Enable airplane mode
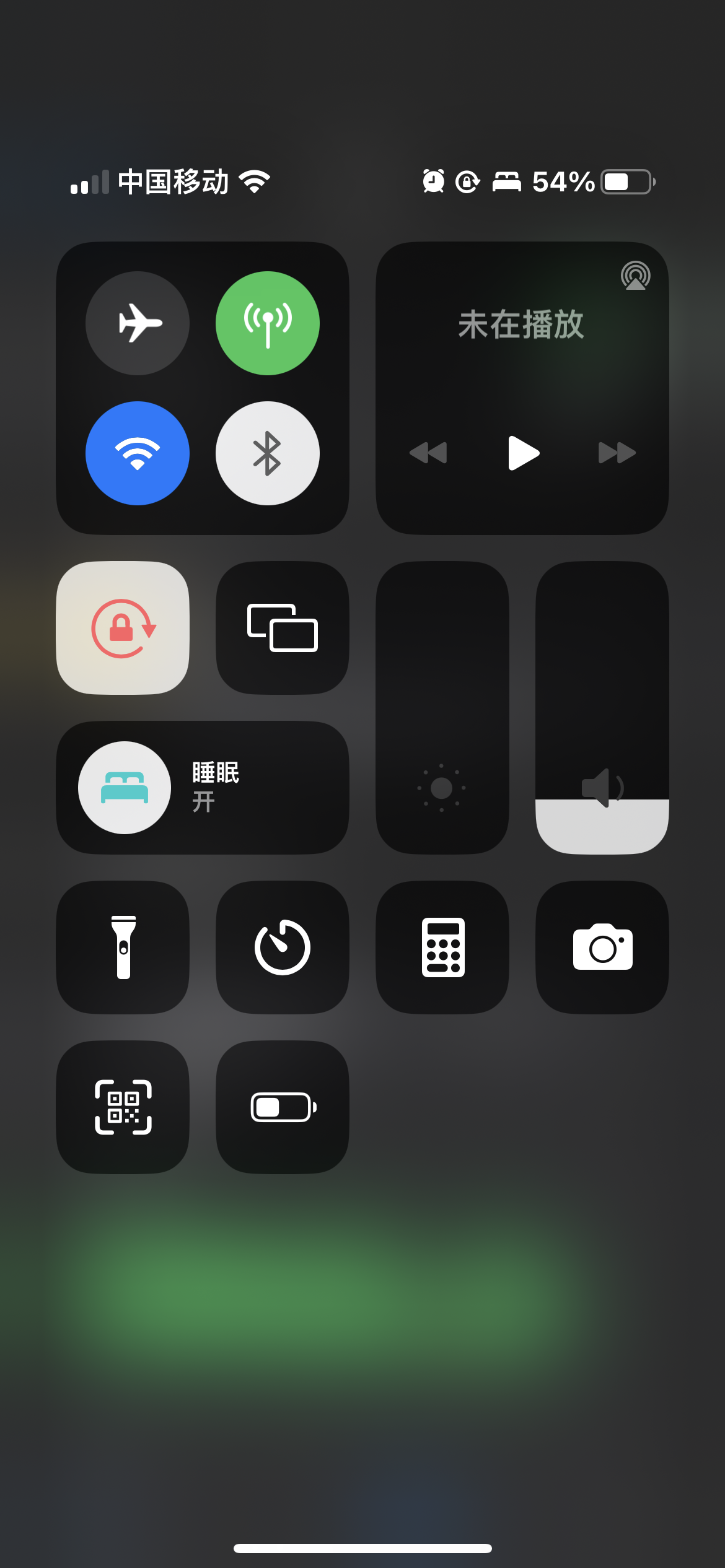Viewport: 725px width, 1568px height. point(138,323)
